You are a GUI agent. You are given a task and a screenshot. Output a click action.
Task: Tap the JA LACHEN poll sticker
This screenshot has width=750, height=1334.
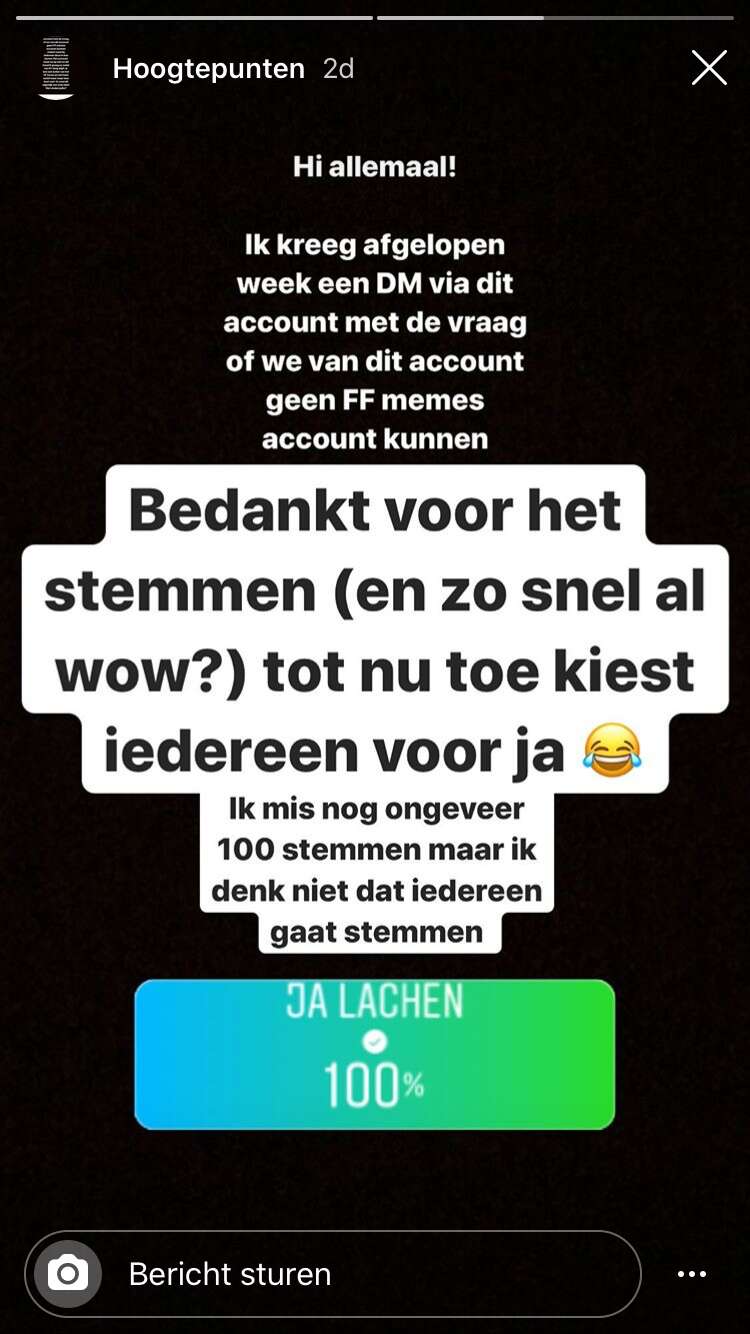[375, 1054]
